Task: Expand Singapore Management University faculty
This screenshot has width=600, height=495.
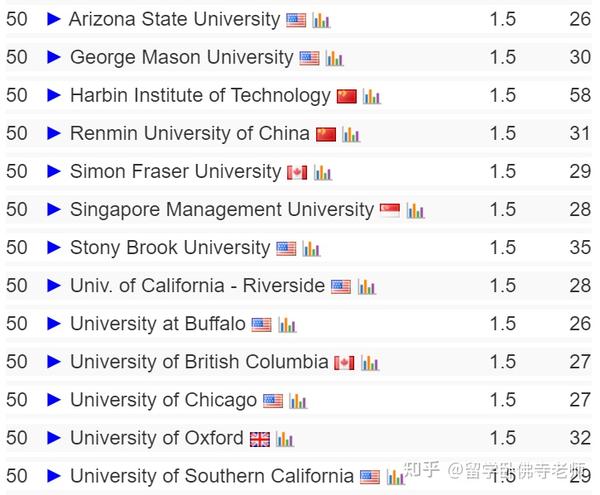Action: pos(54,209)
